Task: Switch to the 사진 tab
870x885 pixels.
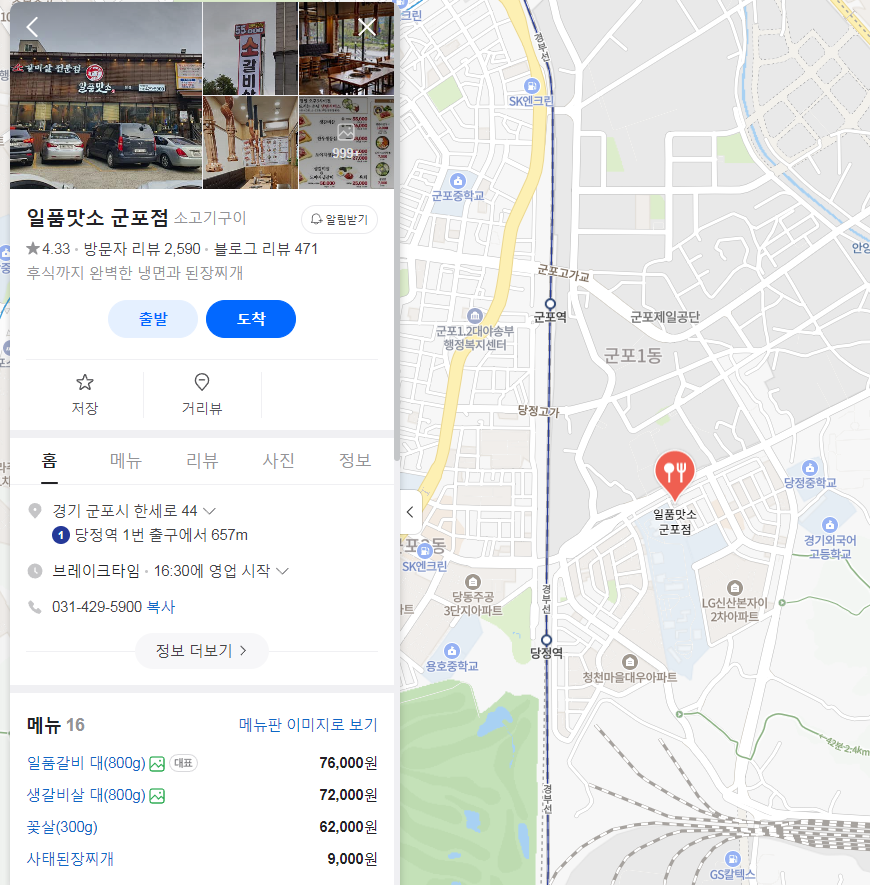Action: (278, 461)
